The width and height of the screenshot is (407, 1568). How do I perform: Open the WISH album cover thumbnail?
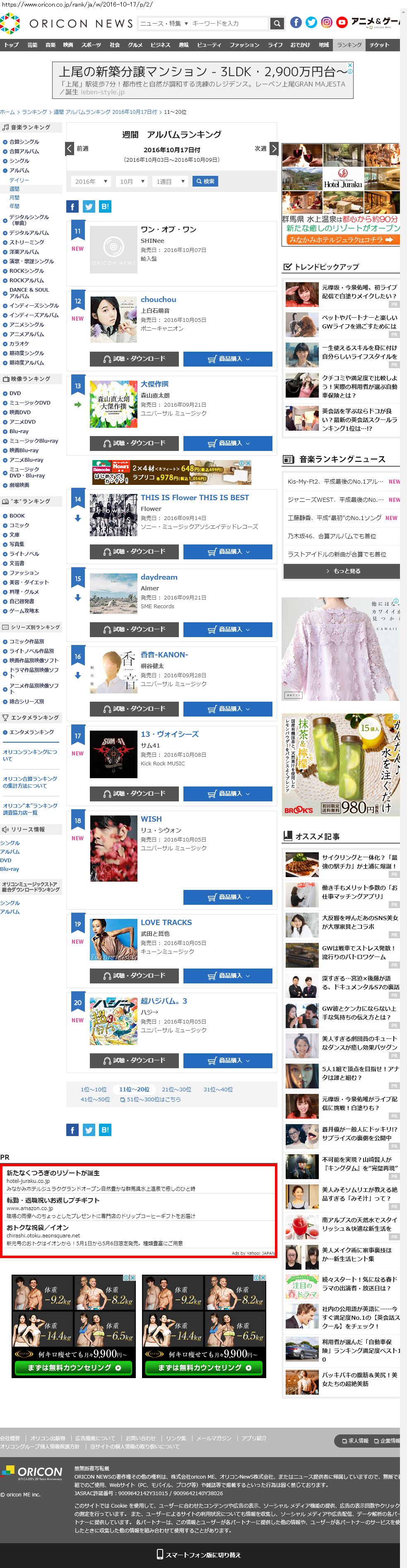pyautogui.click(x=113, y=848)
